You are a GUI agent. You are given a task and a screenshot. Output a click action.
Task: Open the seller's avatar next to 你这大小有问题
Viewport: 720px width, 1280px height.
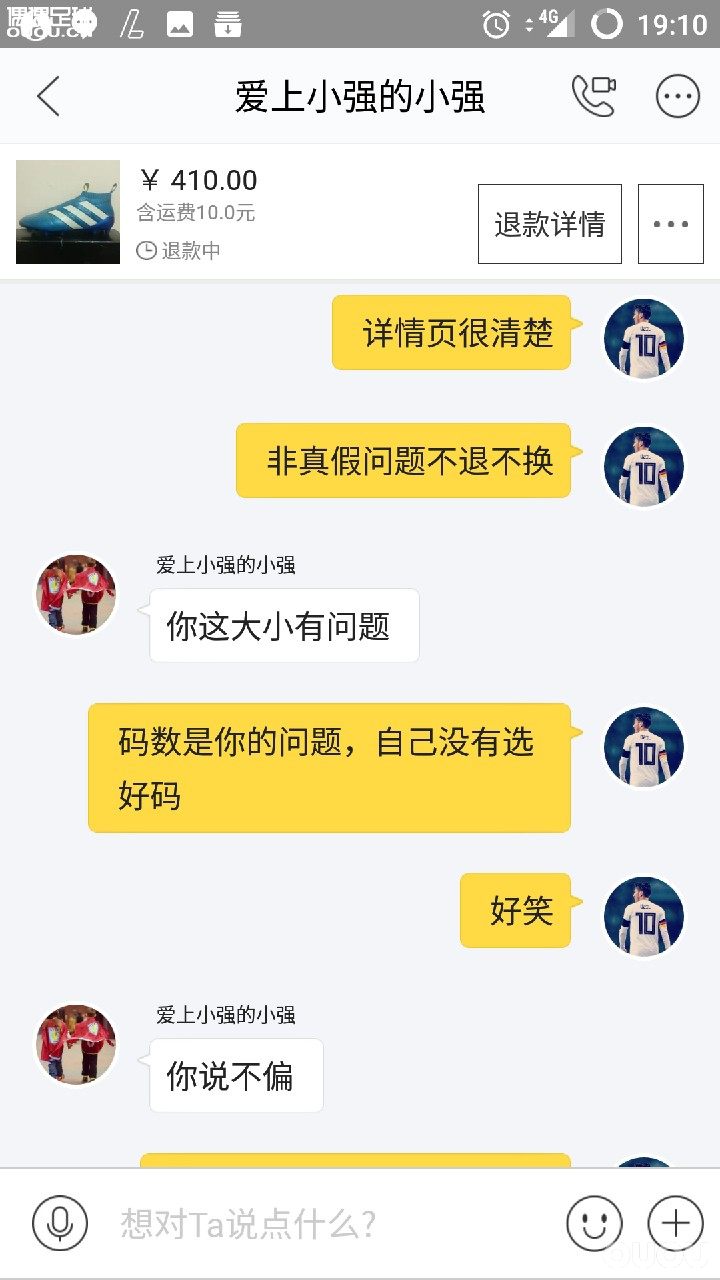click(x=75, y=592)
